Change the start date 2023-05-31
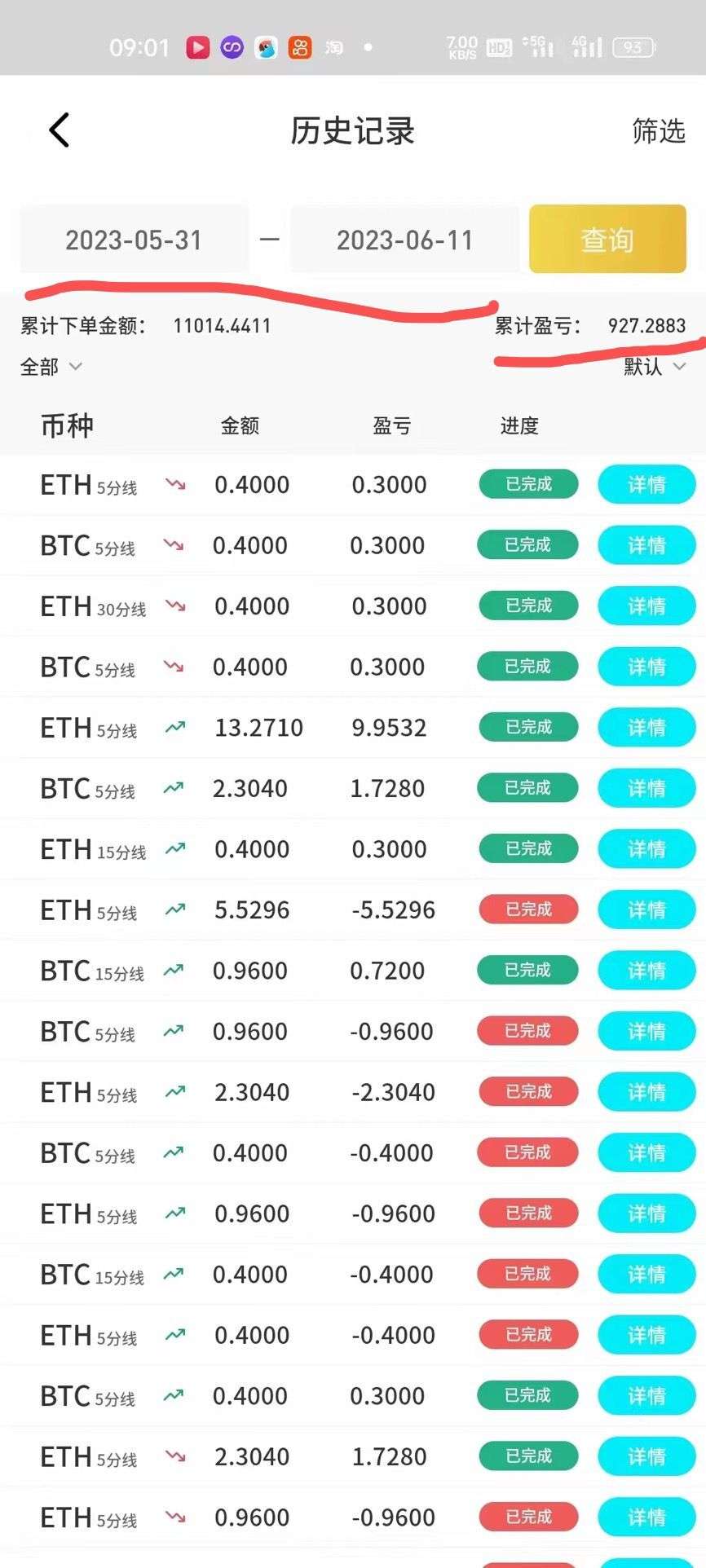The image size is (706, 1568). tap(134, 240)
